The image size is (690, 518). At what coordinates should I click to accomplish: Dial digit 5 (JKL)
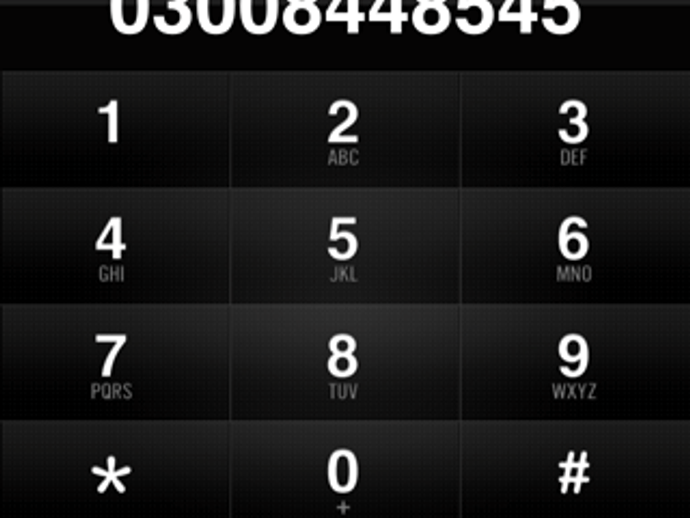pyautogui.click(x=343, y=246)
